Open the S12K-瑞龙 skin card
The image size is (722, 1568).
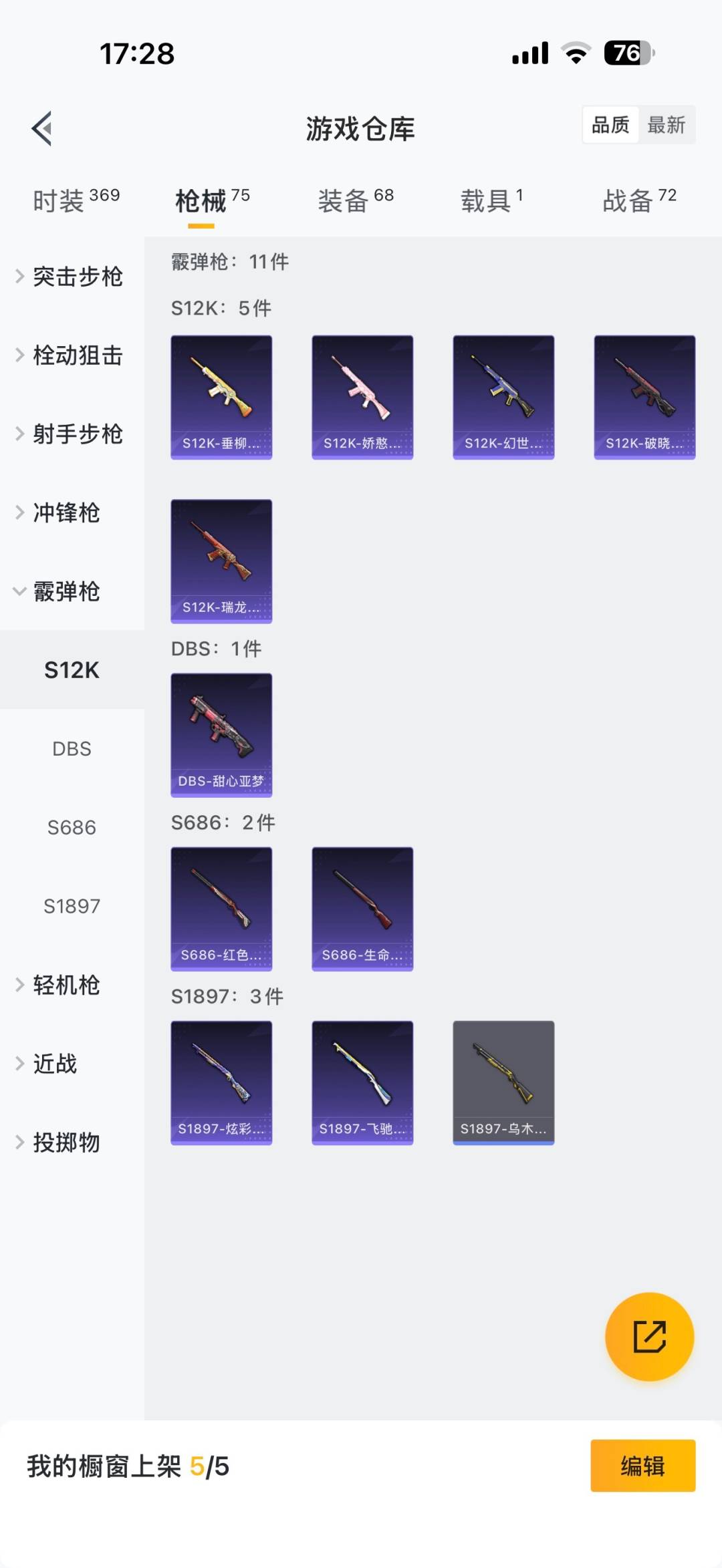coord(221,561)
